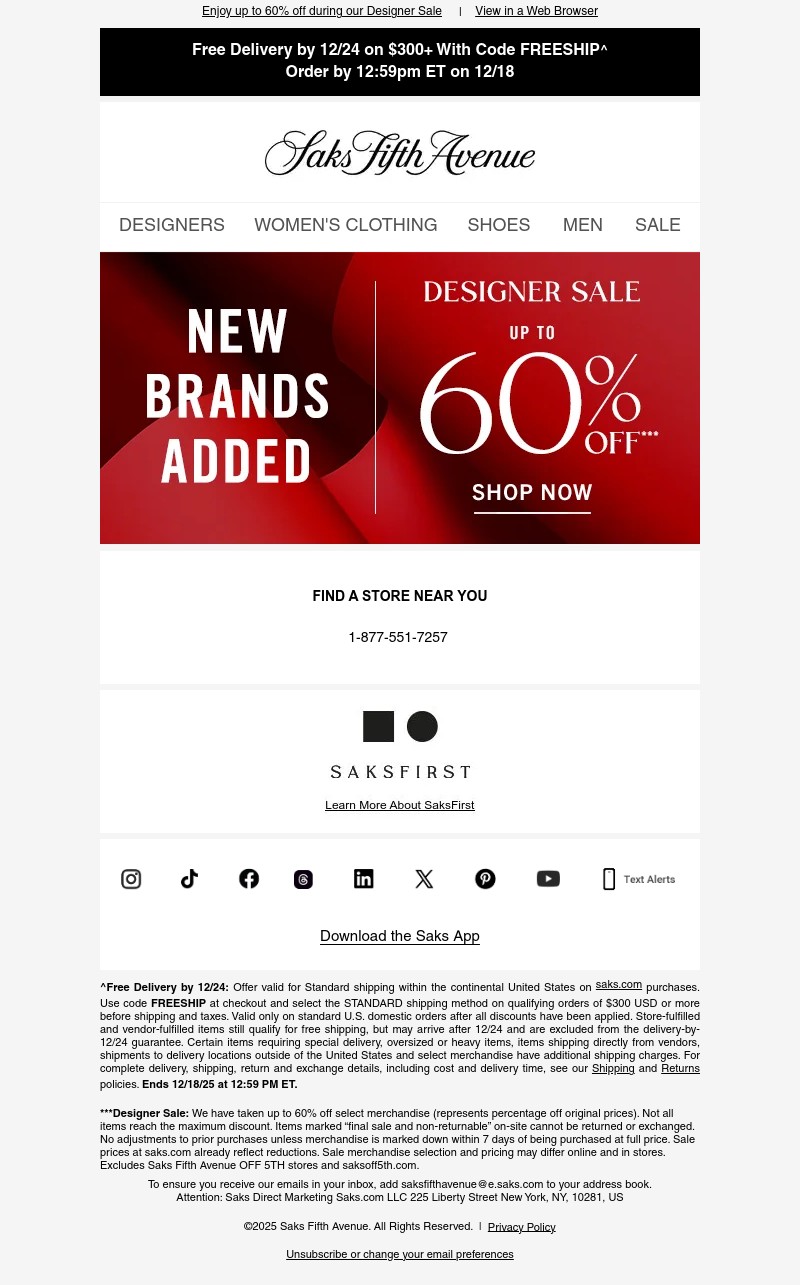The height and width of the screenshot is (1285, 800).
Task: Open the TikTok social icon
Action: [189, 879]
